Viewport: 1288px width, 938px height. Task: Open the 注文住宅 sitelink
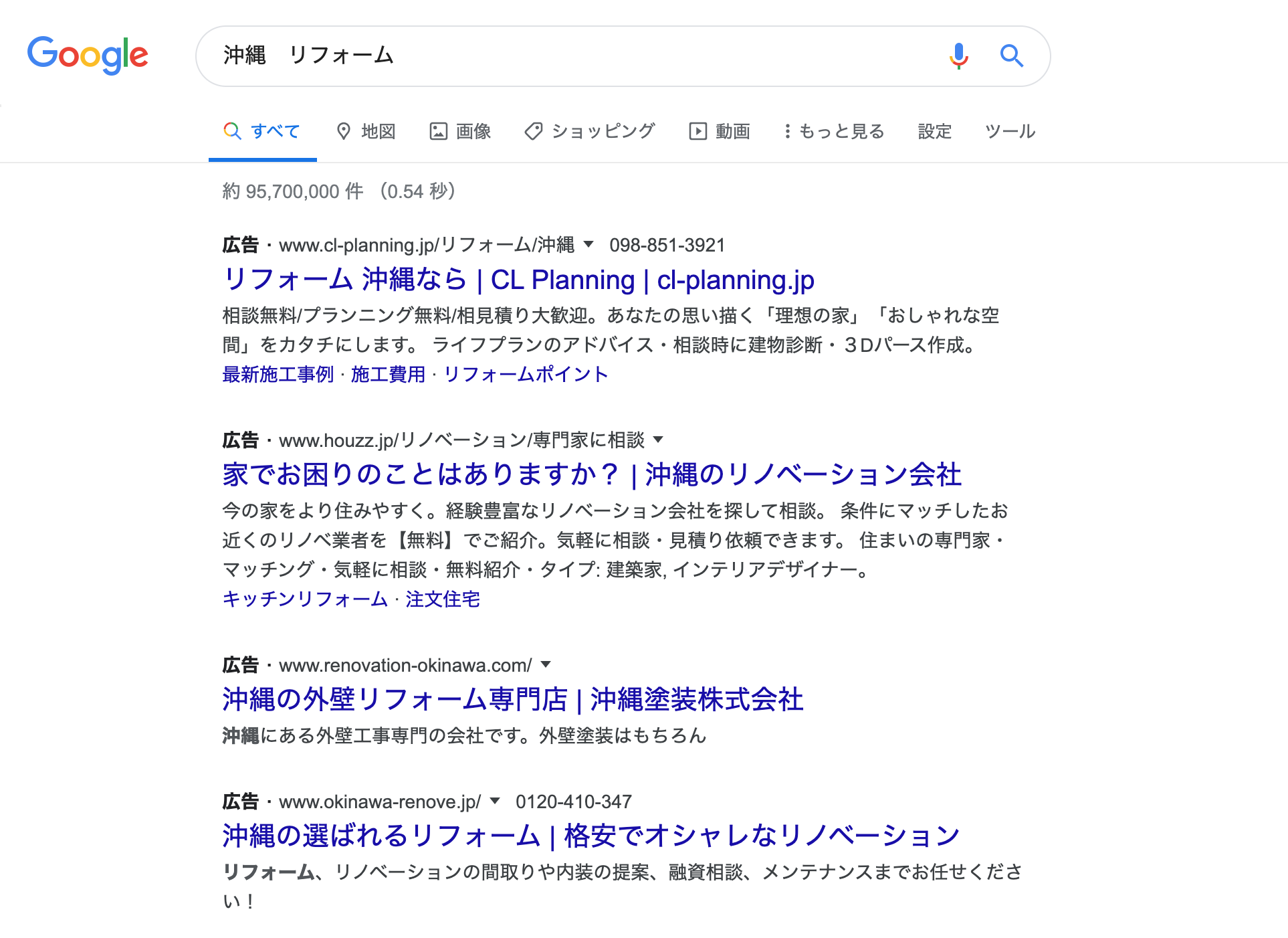point(443,599)
